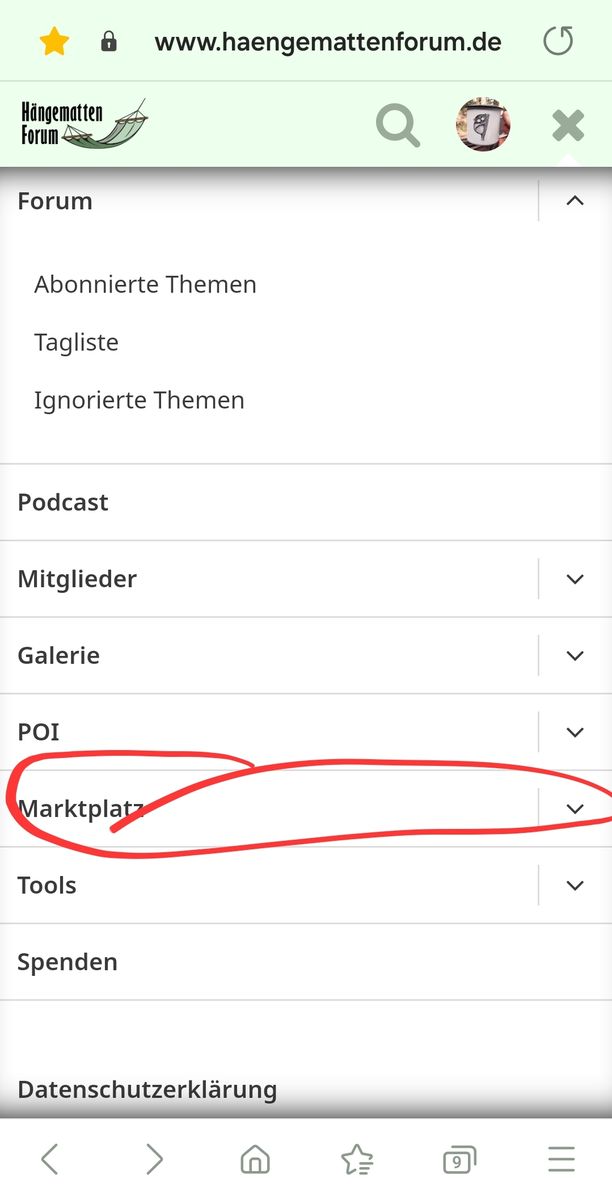Expand the POI submenu
The width and height of the screenshot is (612, 1200).
pos(574,732)
